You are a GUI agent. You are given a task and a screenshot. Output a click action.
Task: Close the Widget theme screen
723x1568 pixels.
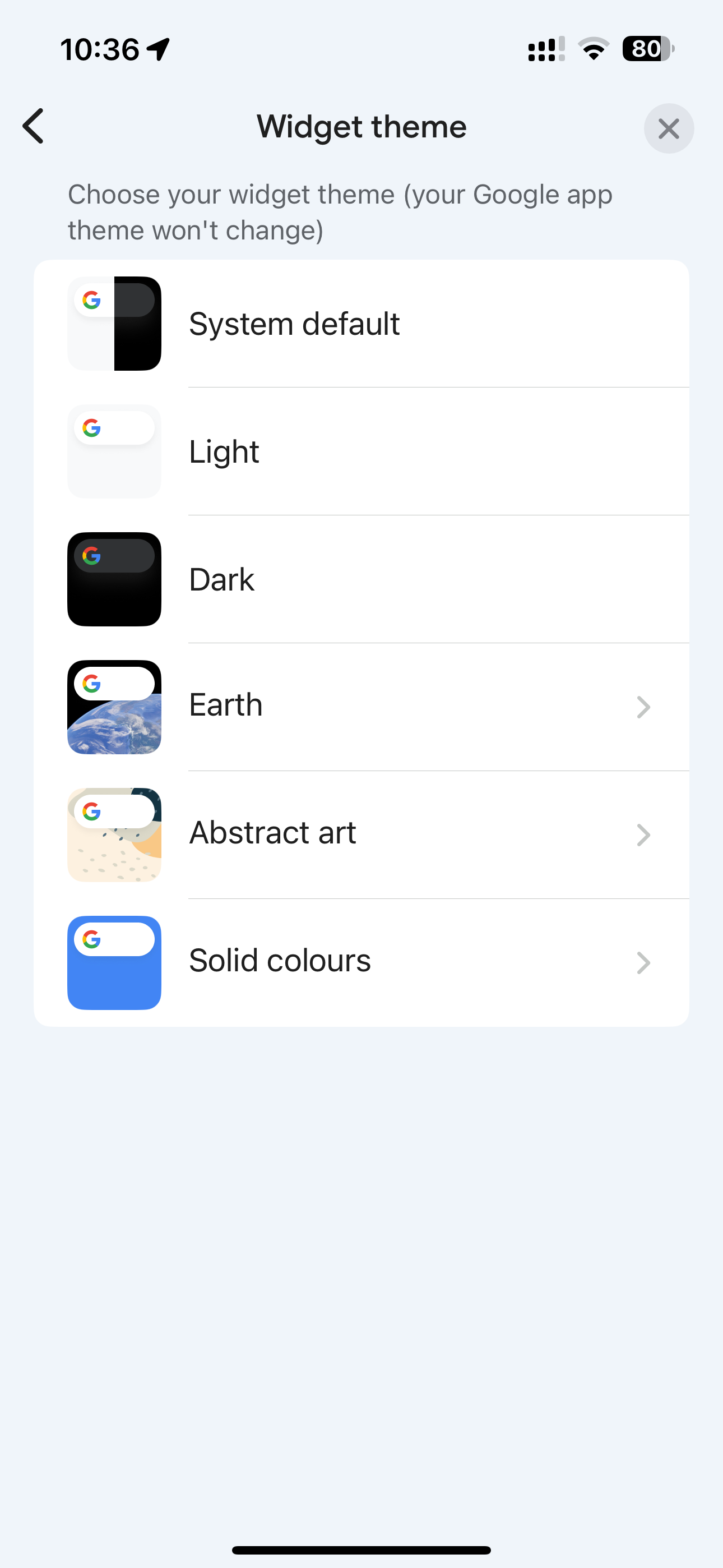(x=668, y=128)
